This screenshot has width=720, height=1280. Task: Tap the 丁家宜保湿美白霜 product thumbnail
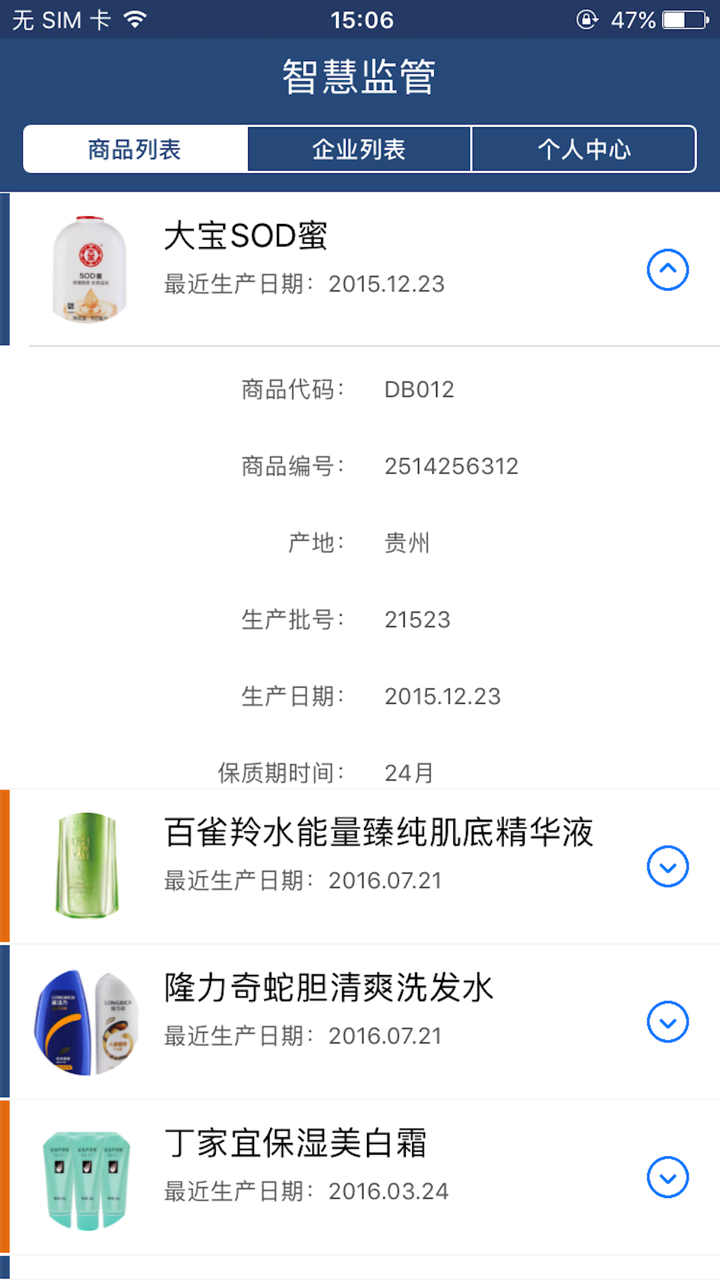[x=87, y=1177]
